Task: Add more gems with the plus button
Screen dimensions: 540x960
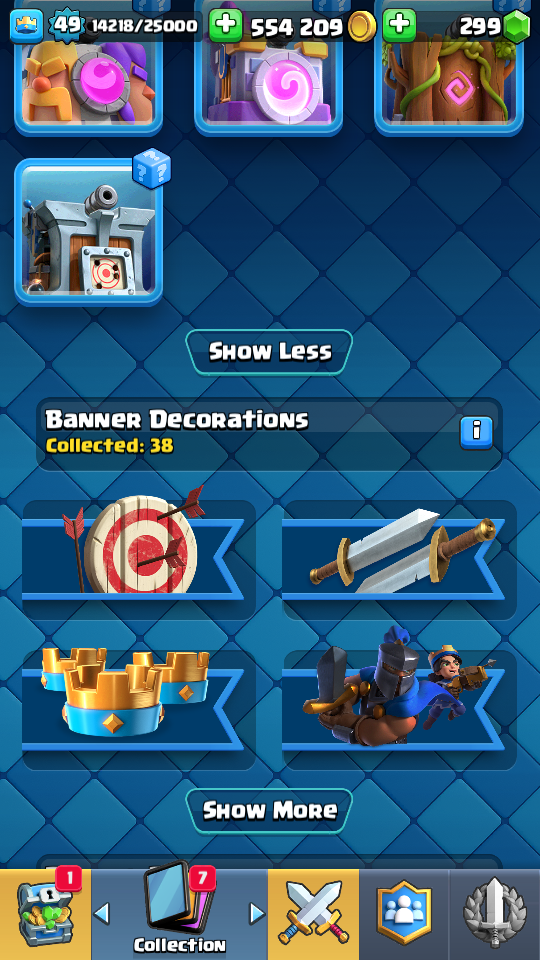Action: click(399, 26)
